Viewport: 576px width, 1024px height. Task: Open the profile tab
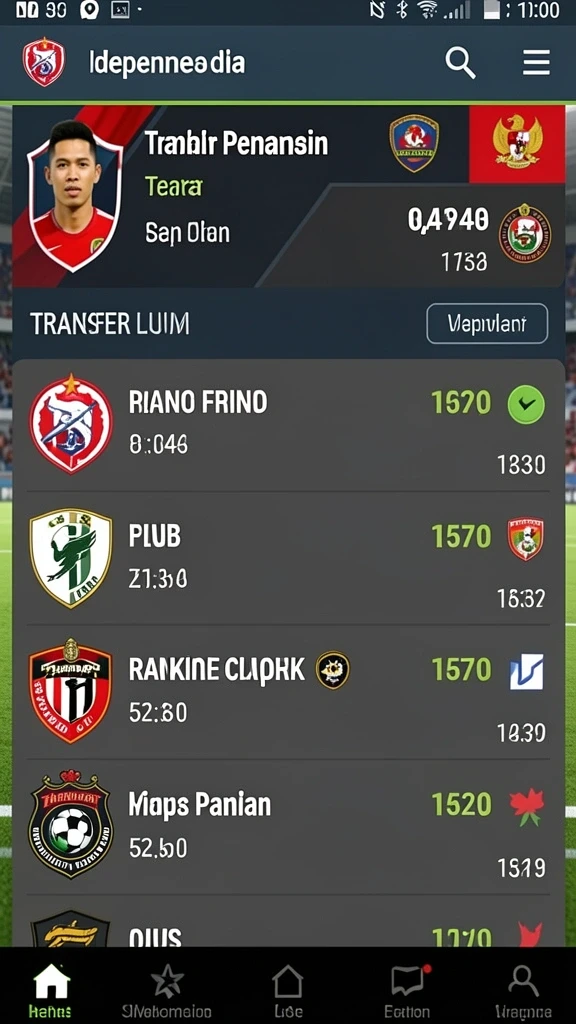click(523, 991)
